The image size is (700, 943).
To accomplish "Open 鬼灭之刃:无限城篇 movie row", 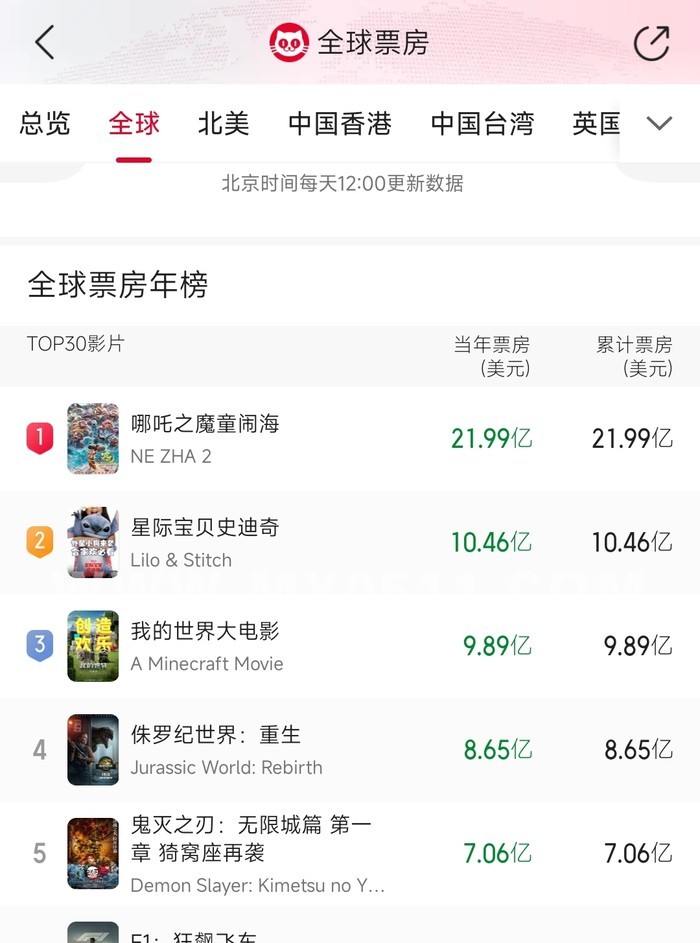I will 250,853.
